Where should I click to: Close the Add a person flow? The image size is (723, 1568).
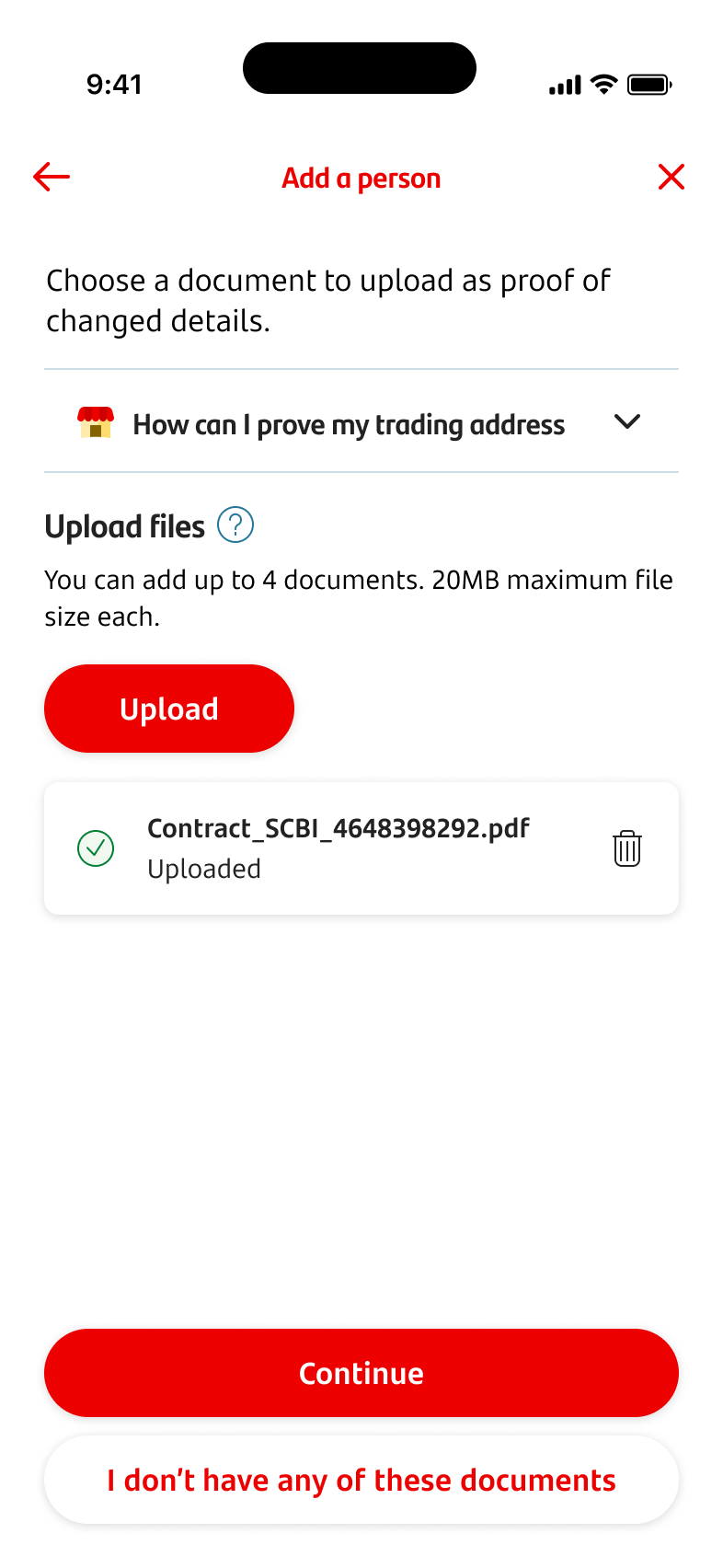pos(671,177)
